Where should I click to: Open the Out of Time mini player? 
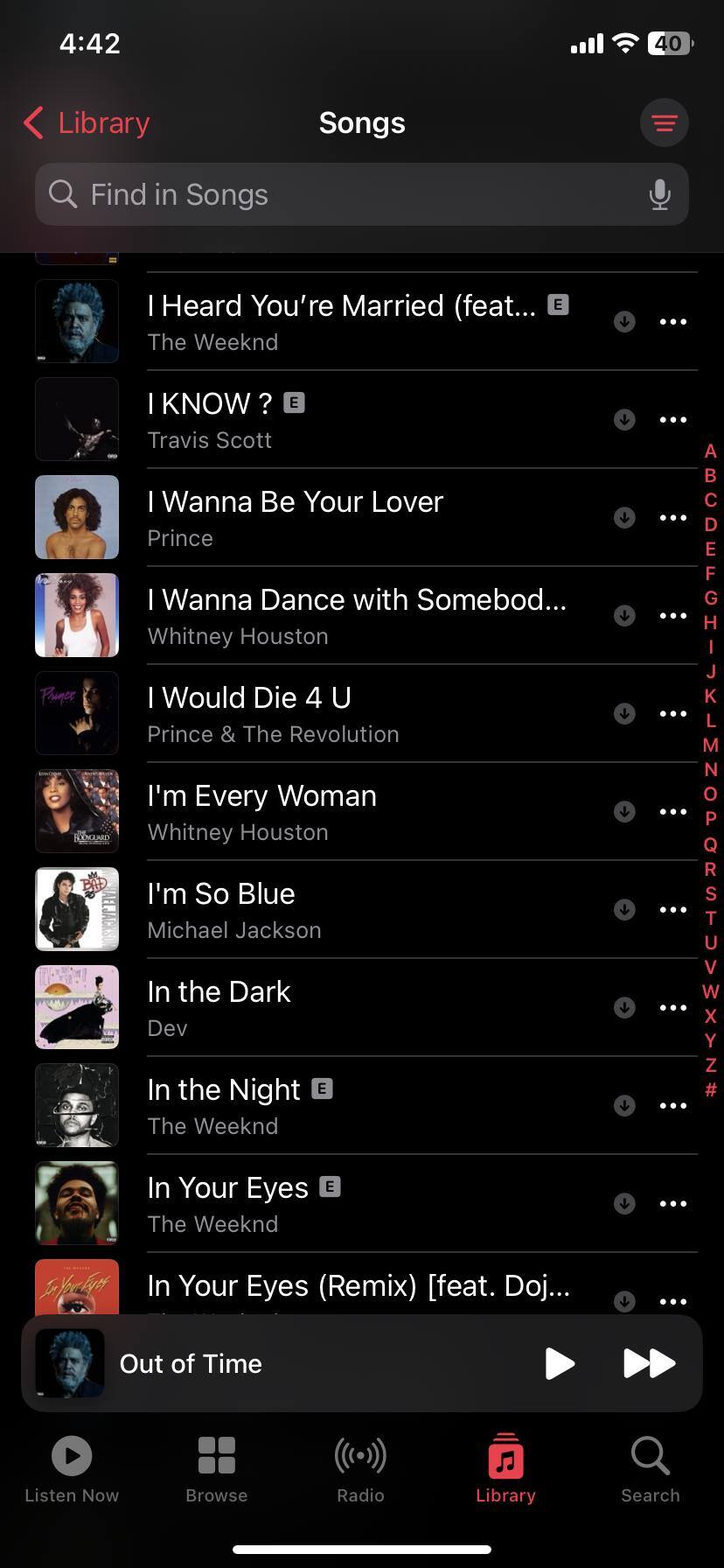click(262, 1363)
